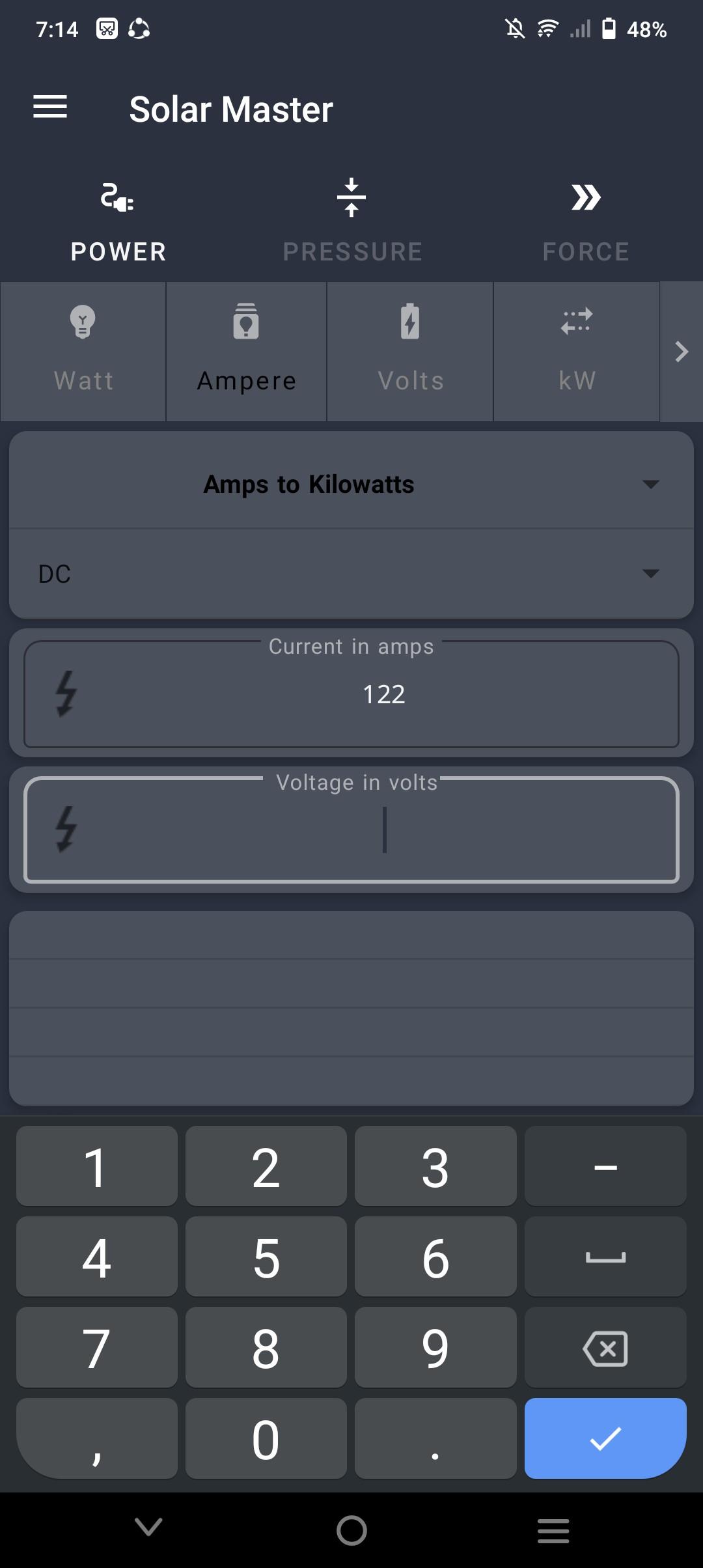Hit the backspace key on the keypad
The height and width of the screenshot is (1568, 703).
coord(605,1348)
